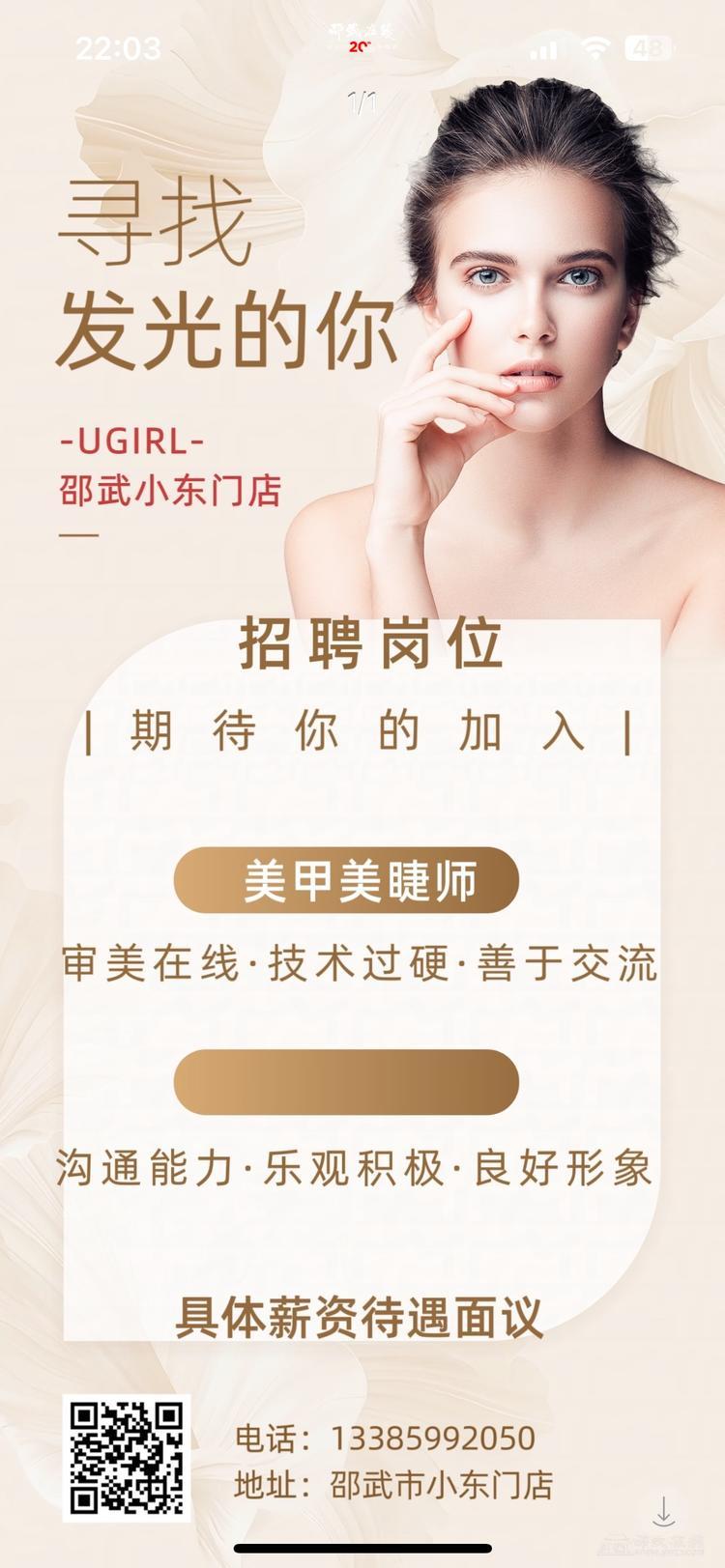The width and height of the screenshot is (725, 1568).
Task: Download the poster image
Action: point(663,1510)
